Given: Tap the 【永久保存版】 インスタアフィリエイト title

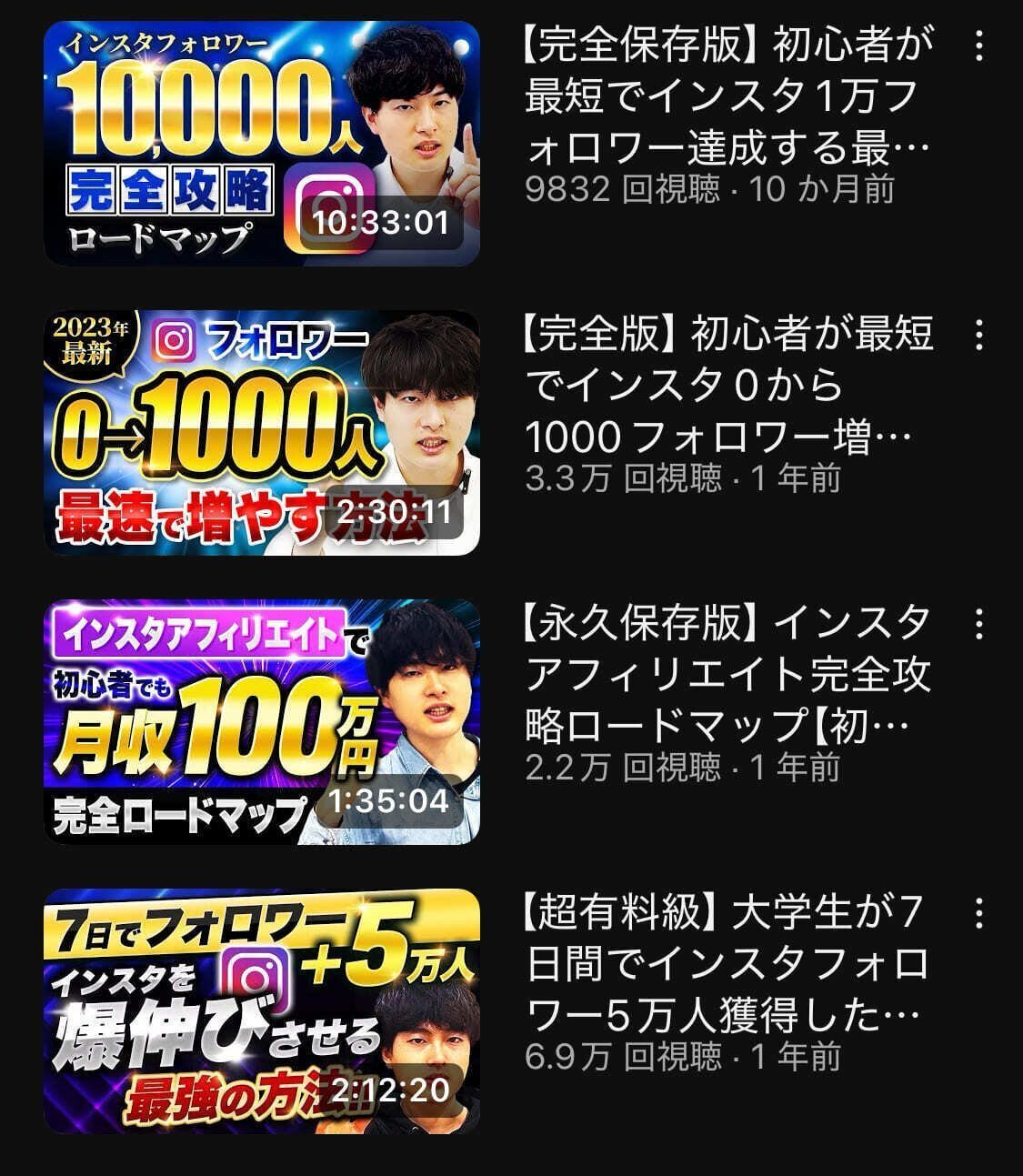Looking at the screenshot, I should pyautogui.click(x=729, y=675).
